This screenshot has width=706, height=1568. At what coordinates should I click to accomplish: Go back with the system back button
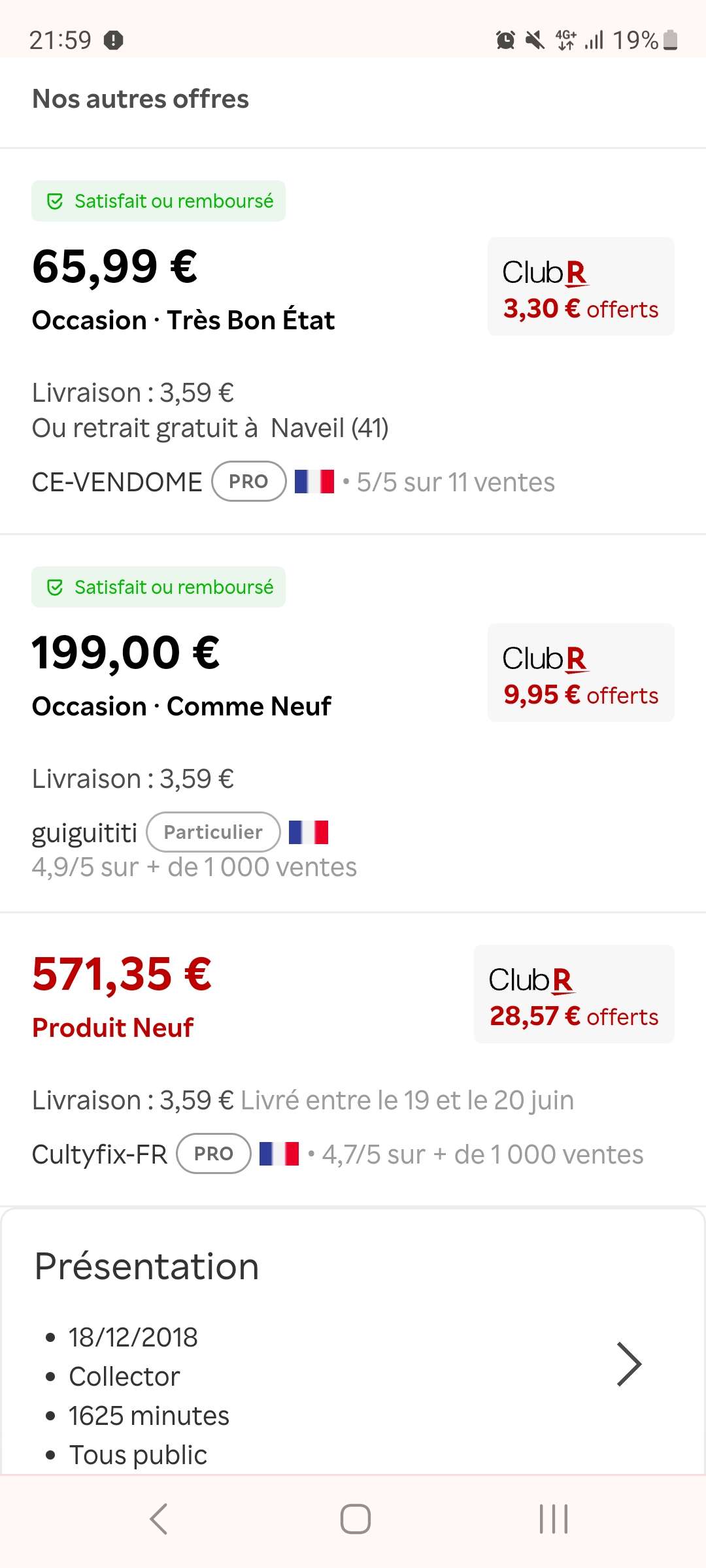[159, 1519]
